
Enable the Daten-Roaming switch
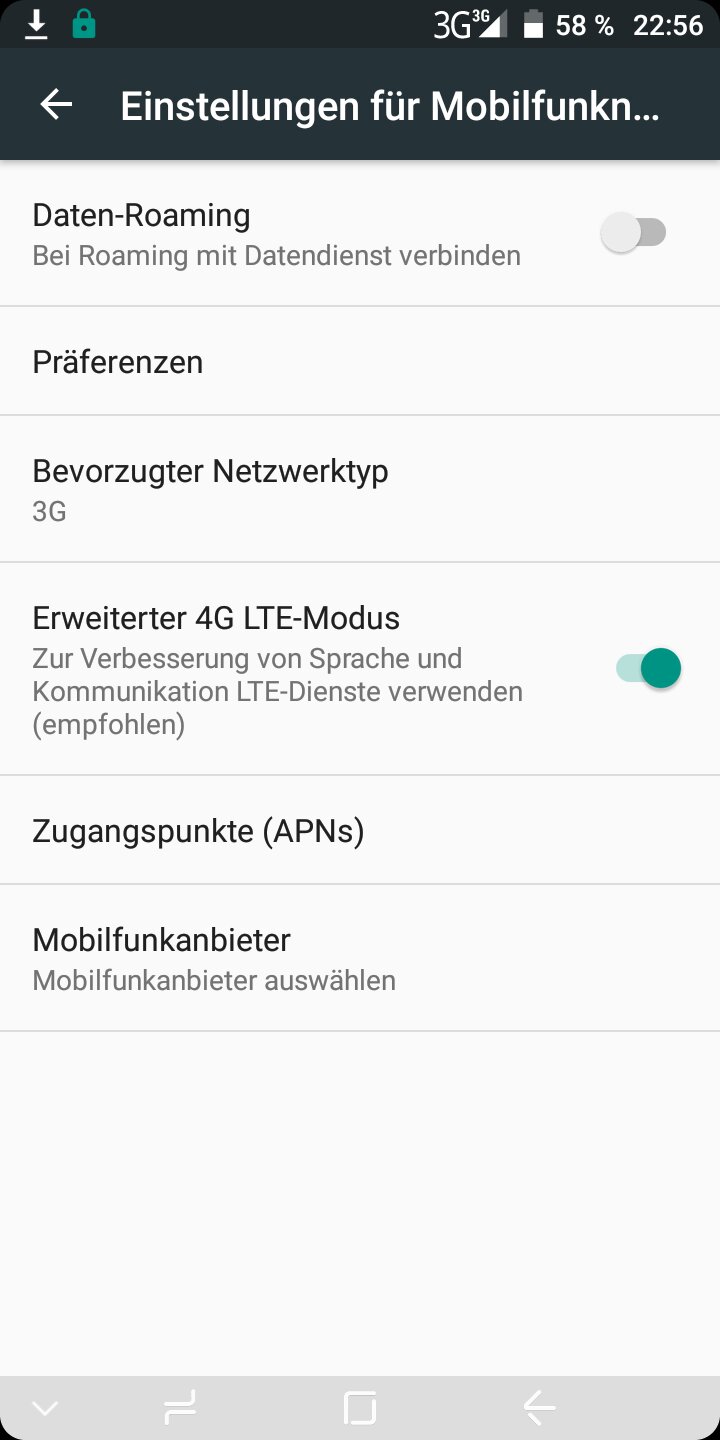(634, 234)
